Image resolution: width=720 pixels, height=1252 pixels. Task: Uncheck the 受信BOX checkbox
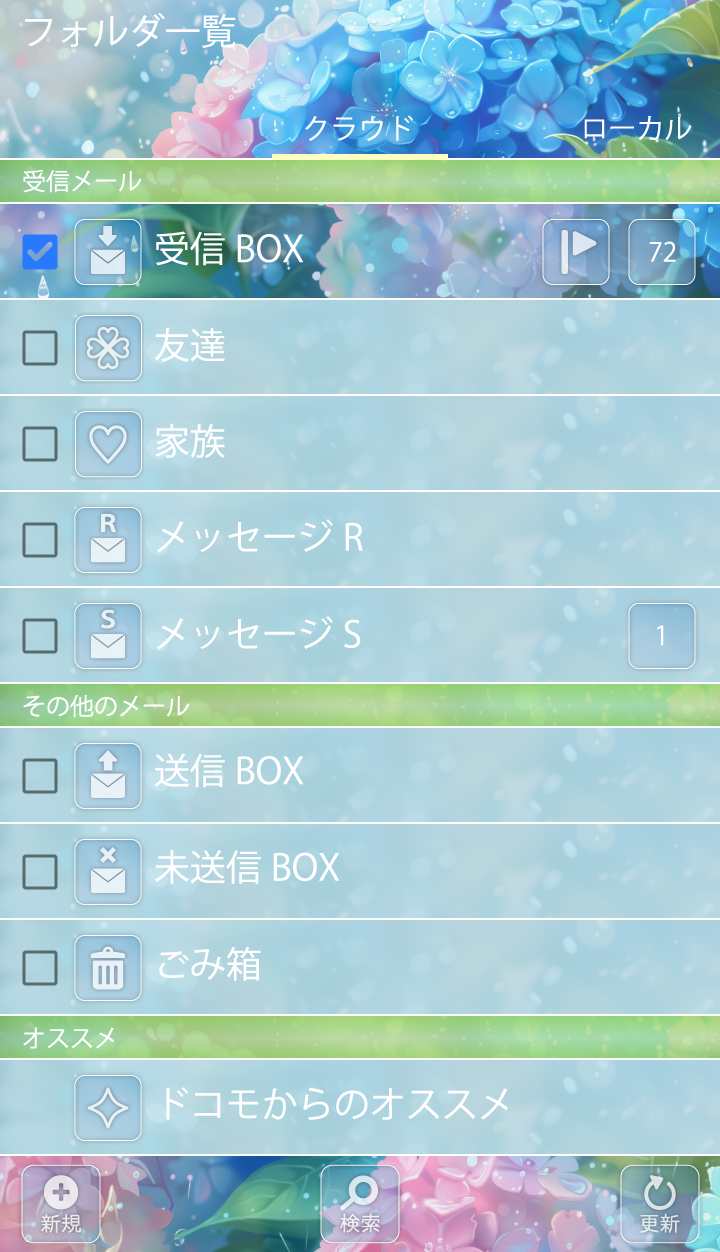(40, 252)
